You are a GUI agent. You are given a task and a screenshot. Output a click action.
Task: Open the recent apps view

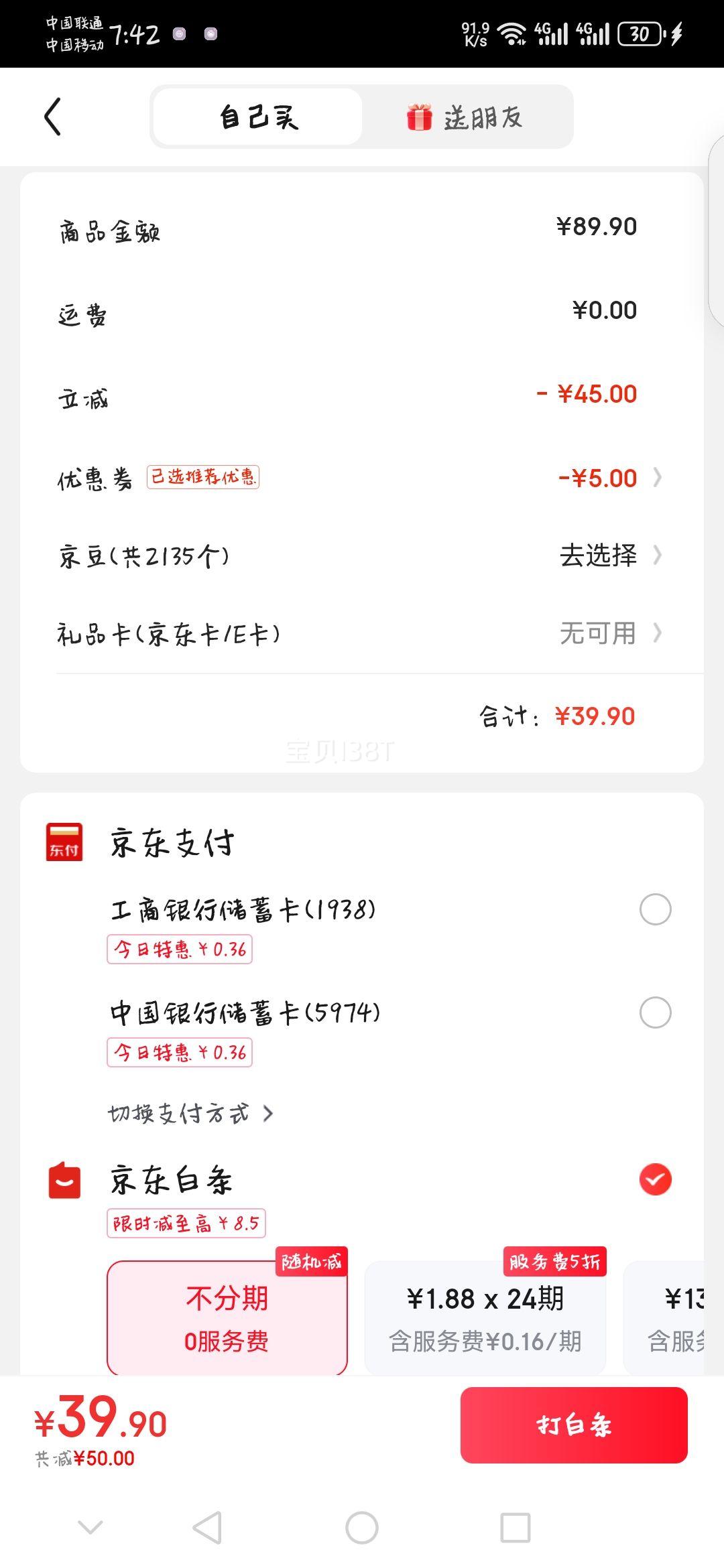(516, 1528)
